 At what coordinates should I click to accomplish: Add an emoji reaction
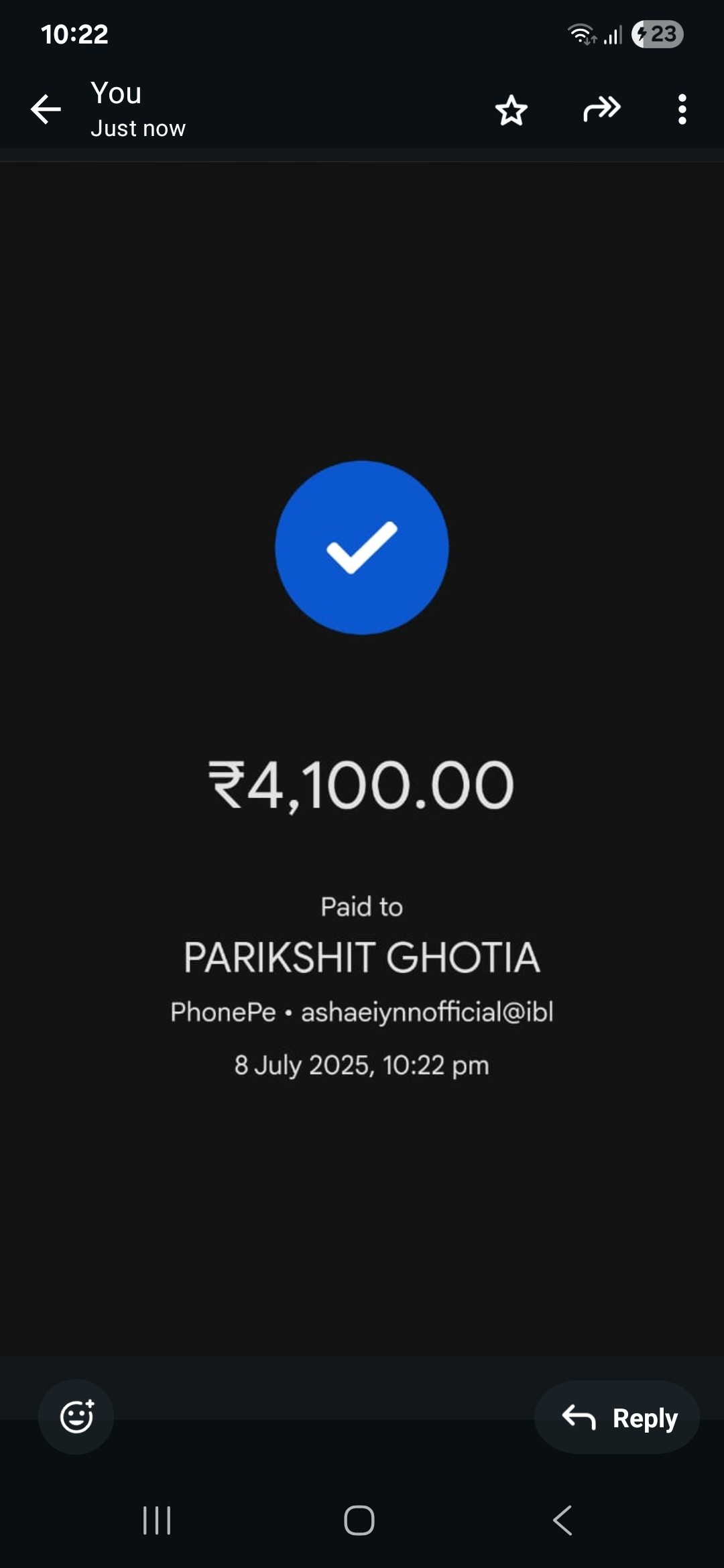point(76,1417)
